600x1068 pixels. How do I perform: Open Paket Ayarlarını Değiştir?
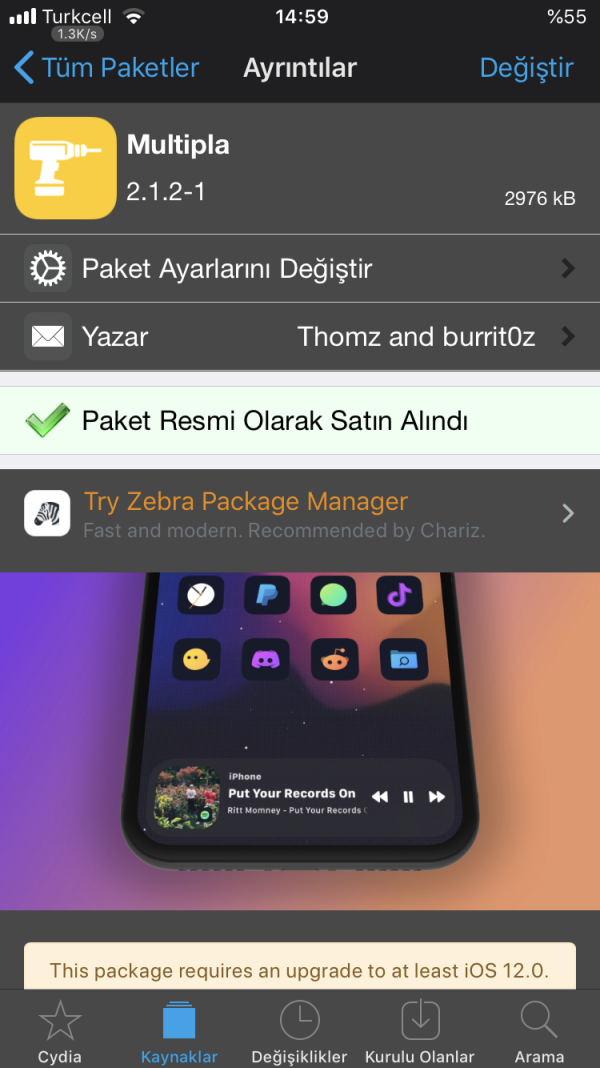click(300, 268)
